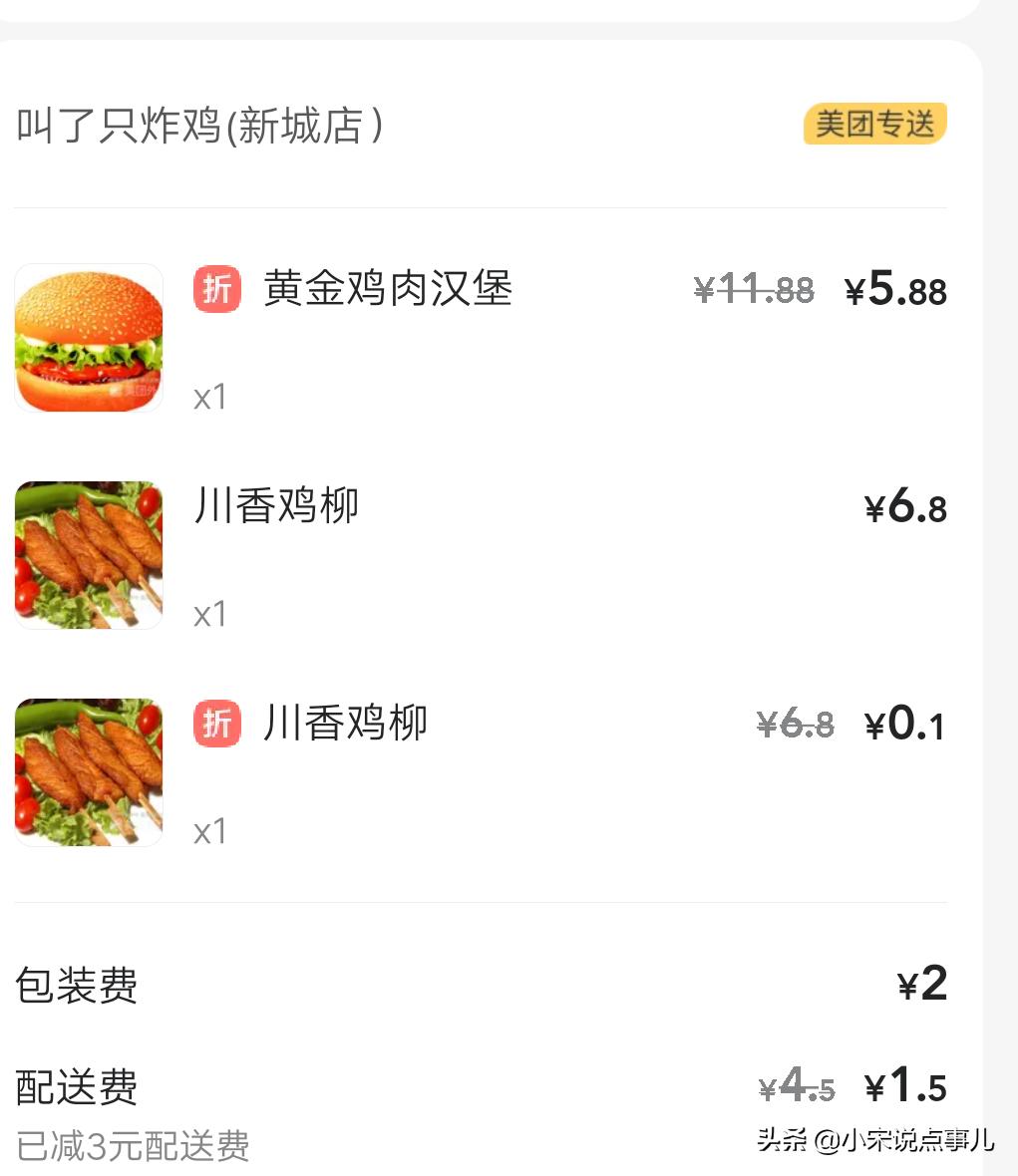Expand the 包装费 fee row
This screenshot has width=1018, height=1176.
coord(75,986)
